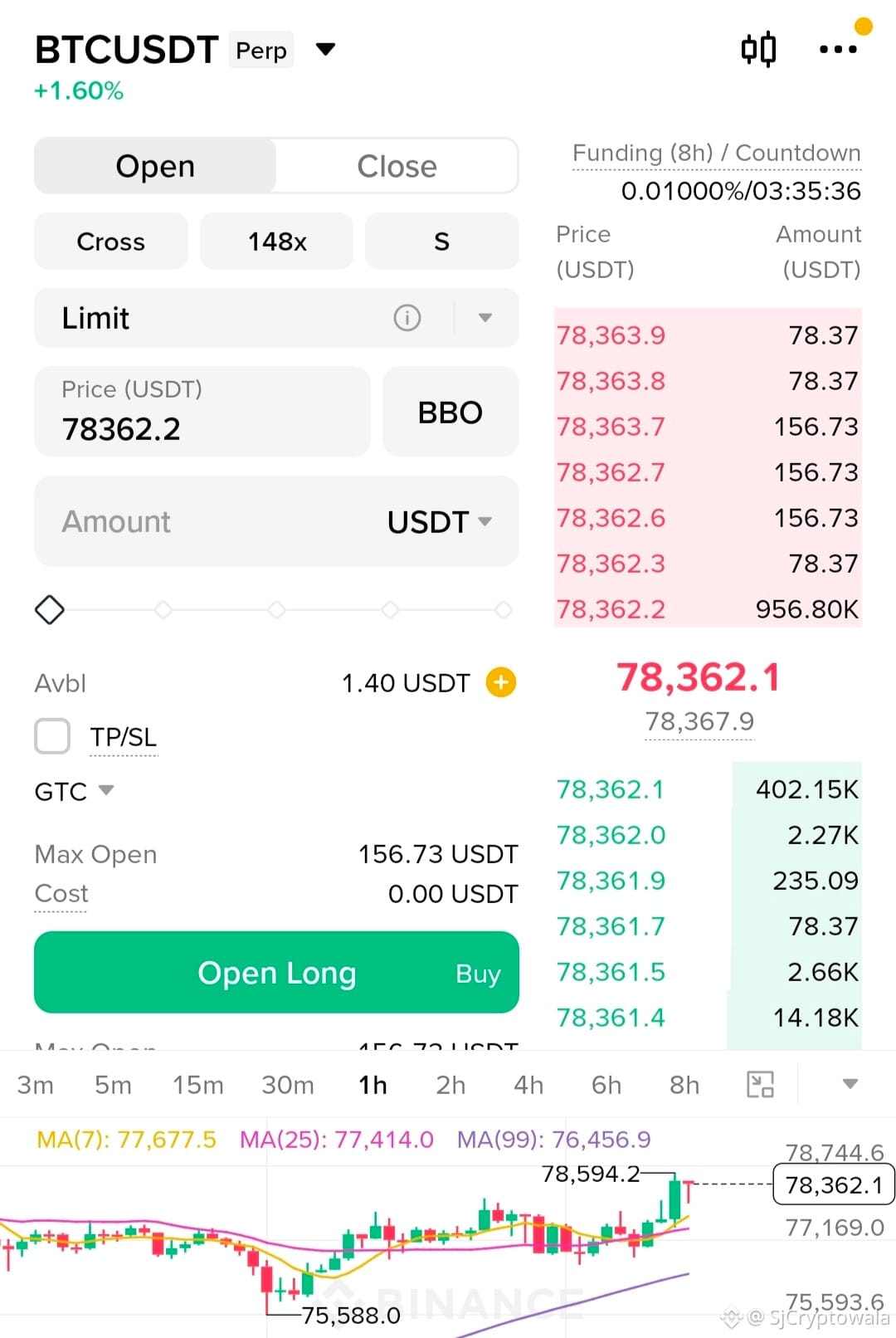Change the Cross margin mode
The height and width of the screenshot is (1338, 896).
coord(110,241)
